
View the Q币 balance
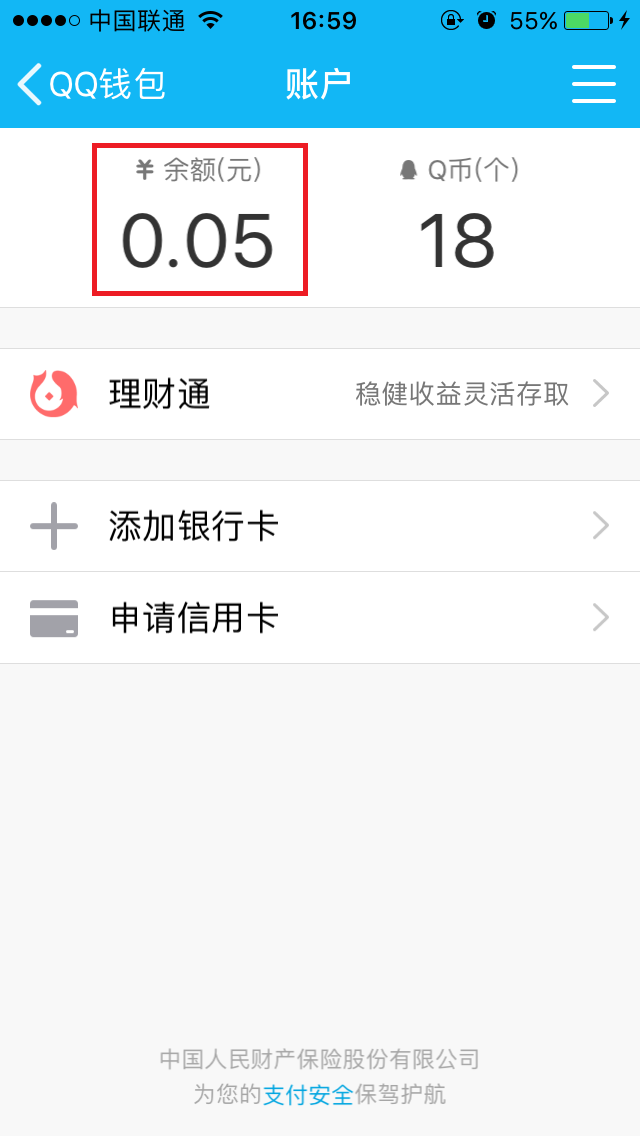pos(458,219)
